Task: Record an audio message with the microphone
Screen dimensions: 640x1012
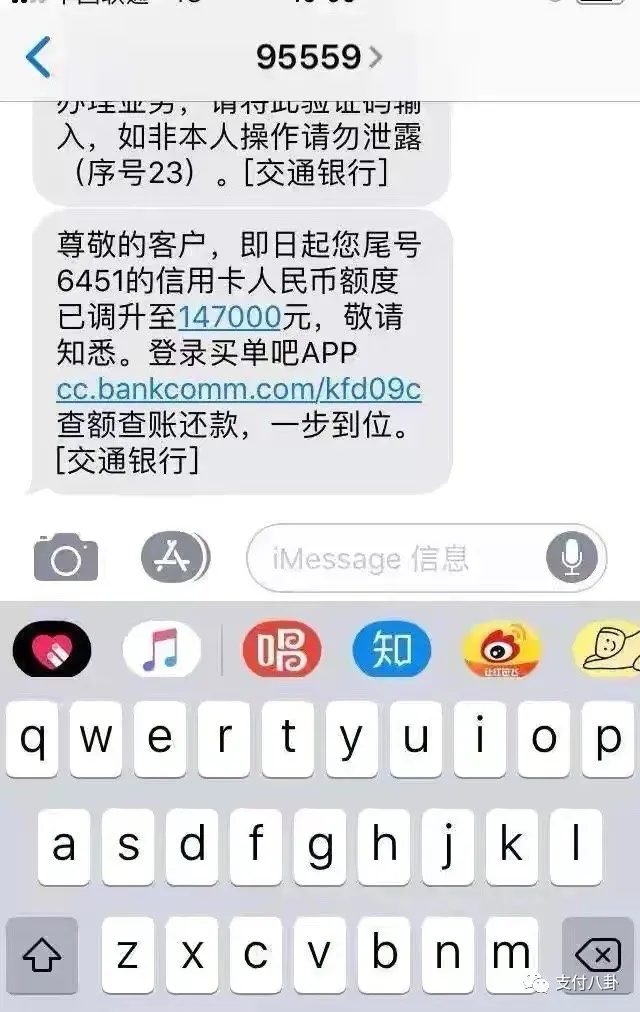Action: click(x=572, y=557)
